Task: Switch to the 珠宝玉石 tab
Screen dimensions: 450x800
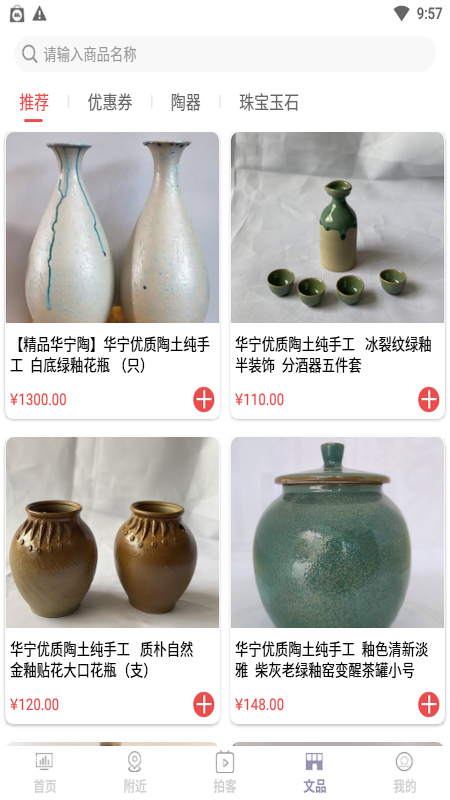Action: point(268,103)
